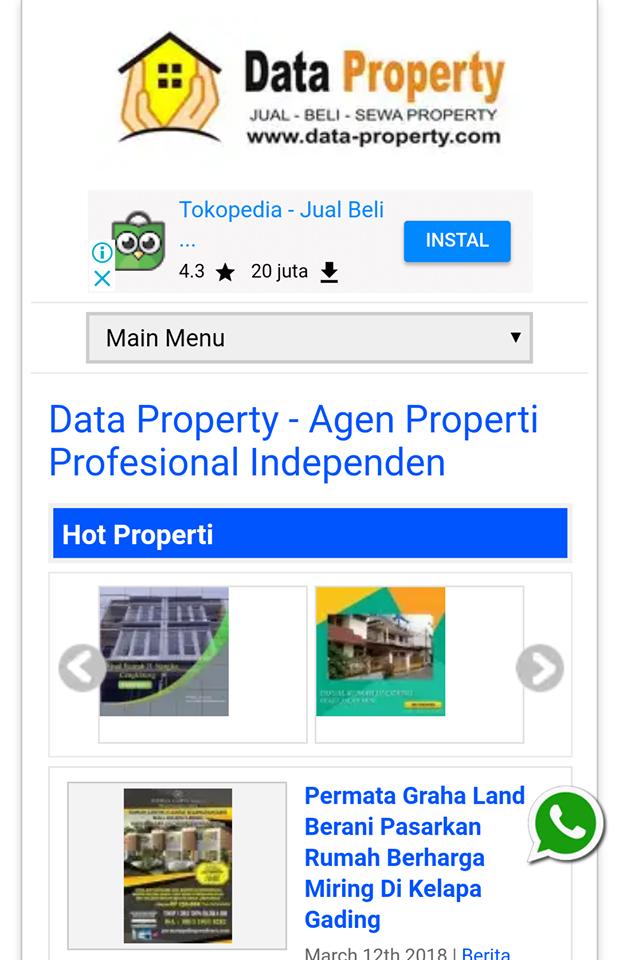619x960 pixels.
Task: Open the ad info icon
Action: point(102,253)
